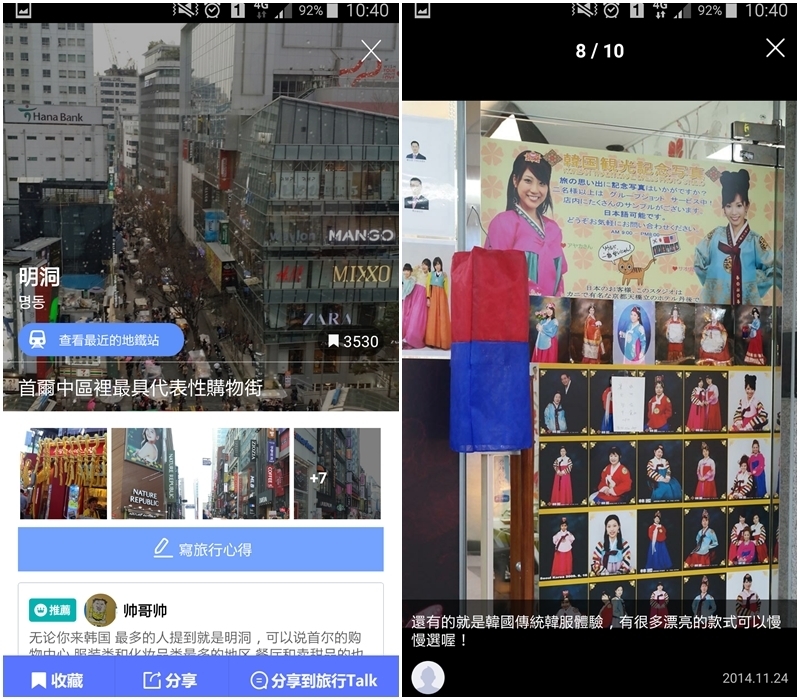Close the 8 / 10 photo viewer

[x=775, y=48]
